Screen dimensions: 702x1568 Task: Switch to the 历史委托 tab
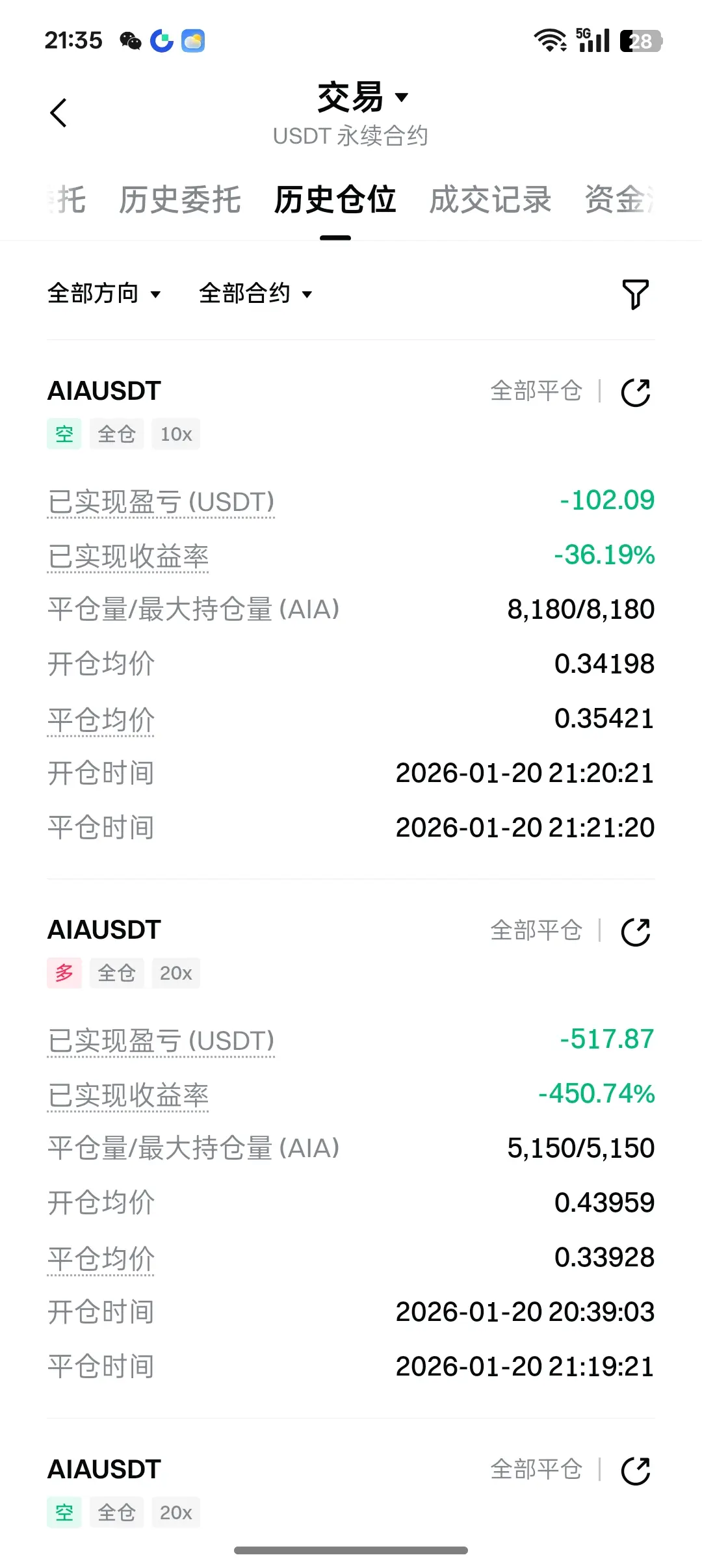click(180, 200)
